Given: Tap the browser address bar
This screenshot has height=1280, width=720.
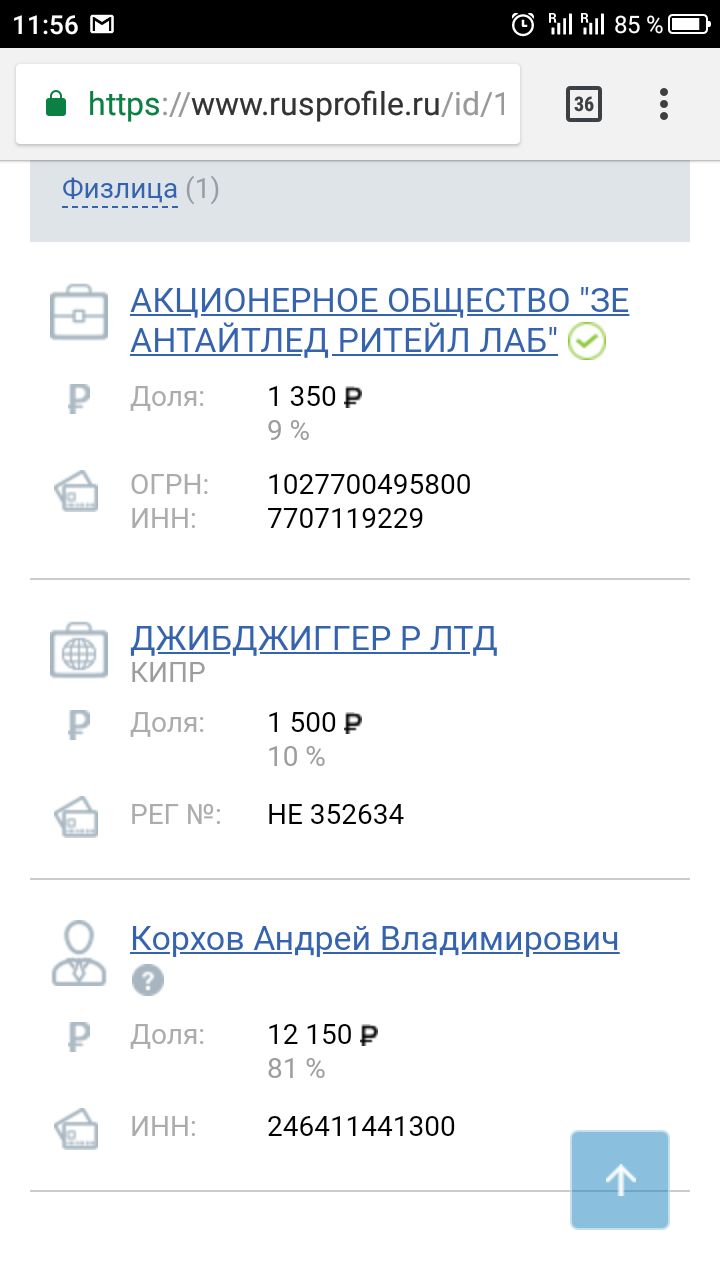Looking at the screenshot, I should [x=270, y=104].
